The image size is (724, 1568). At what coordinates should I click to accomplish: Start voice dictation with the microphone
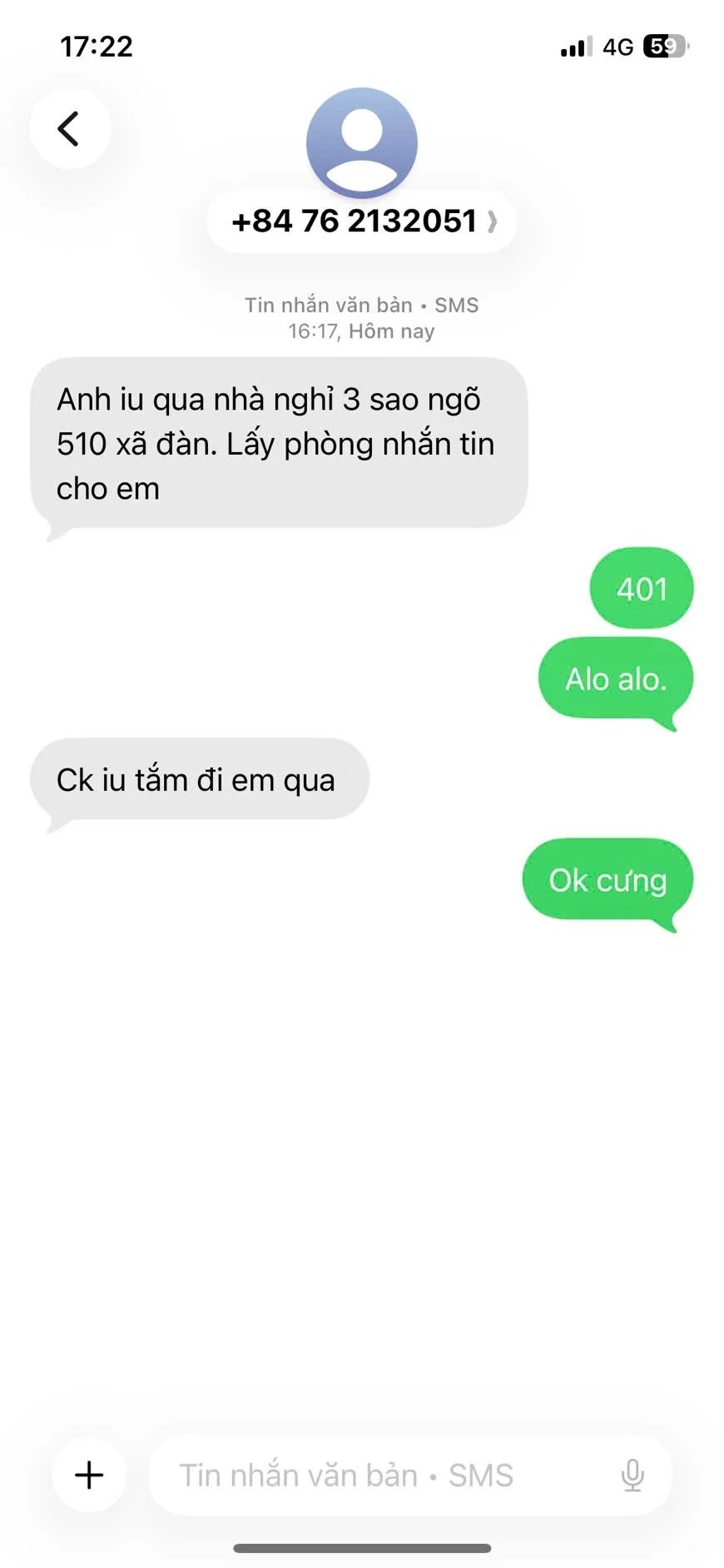click(632, 1475)
